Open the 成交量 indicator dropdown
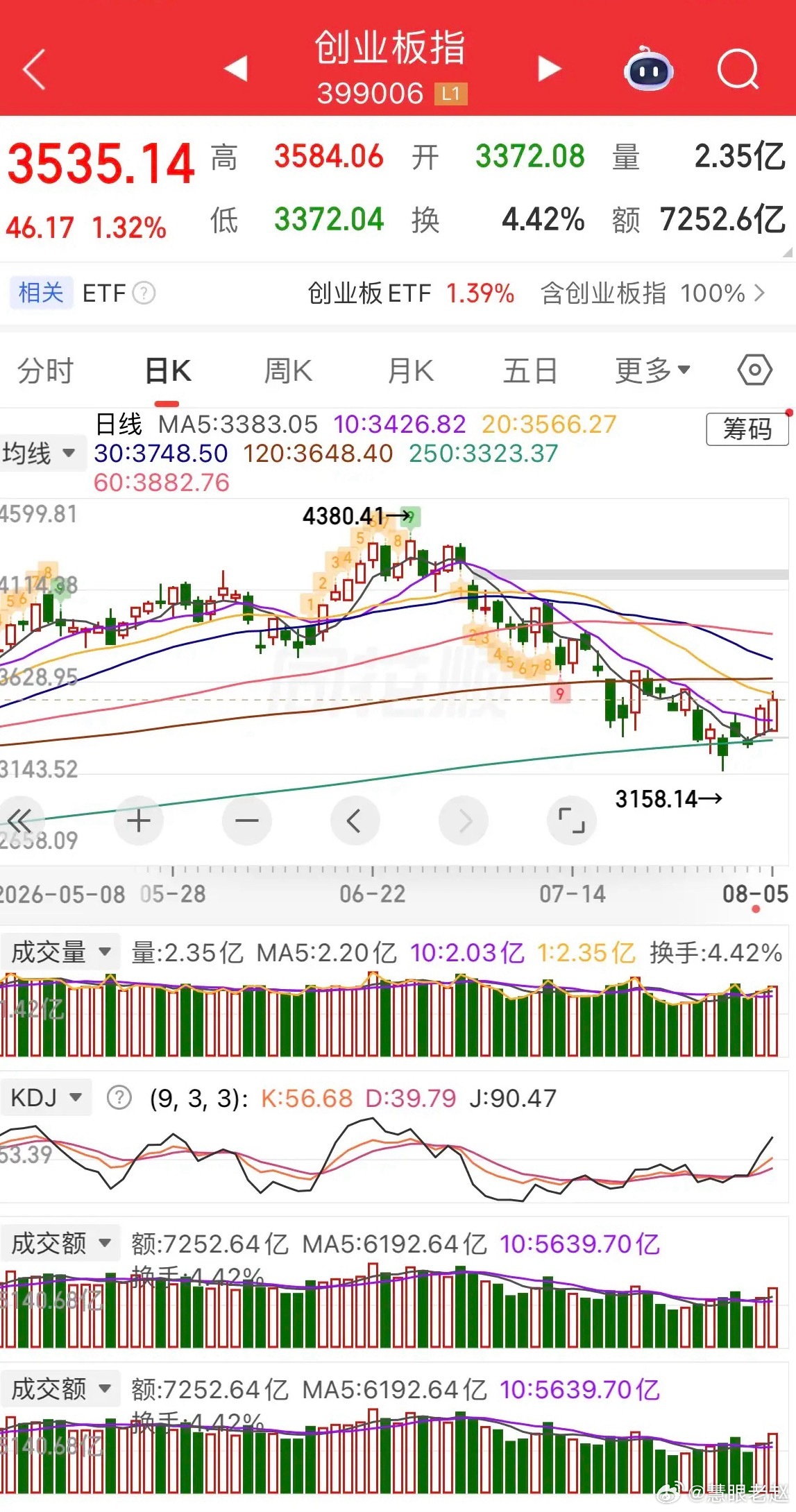796x1512 pixels. (x=60, y=952)
